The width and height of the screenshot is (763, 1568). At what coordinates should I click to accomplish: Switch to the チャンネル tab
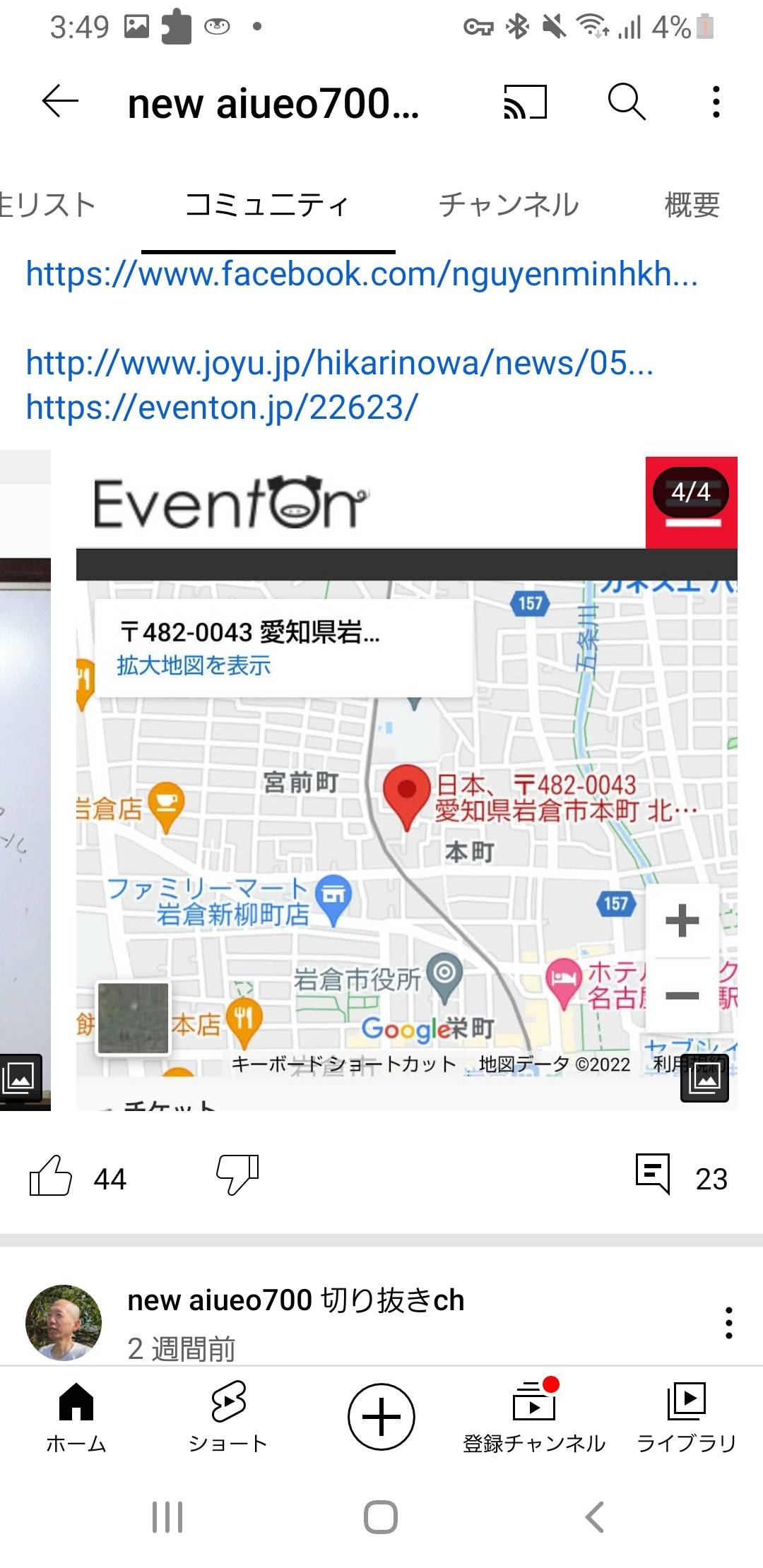(x=509, y=206)
